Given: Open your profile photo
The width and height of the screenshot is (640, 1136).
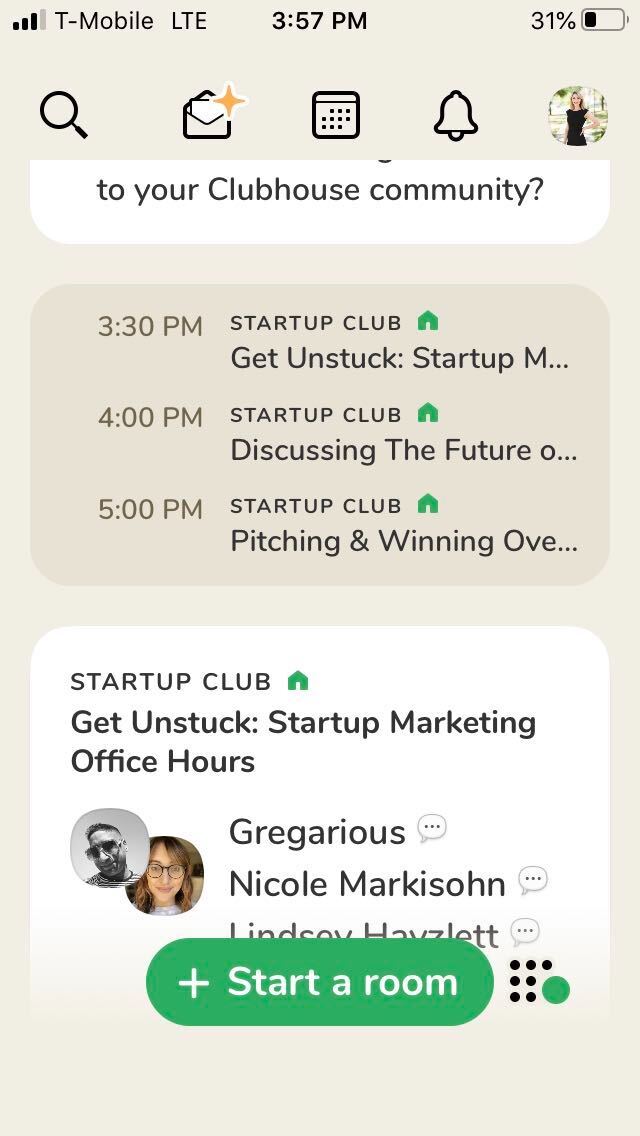Looking at the screenshot, I should coord(577,116).
